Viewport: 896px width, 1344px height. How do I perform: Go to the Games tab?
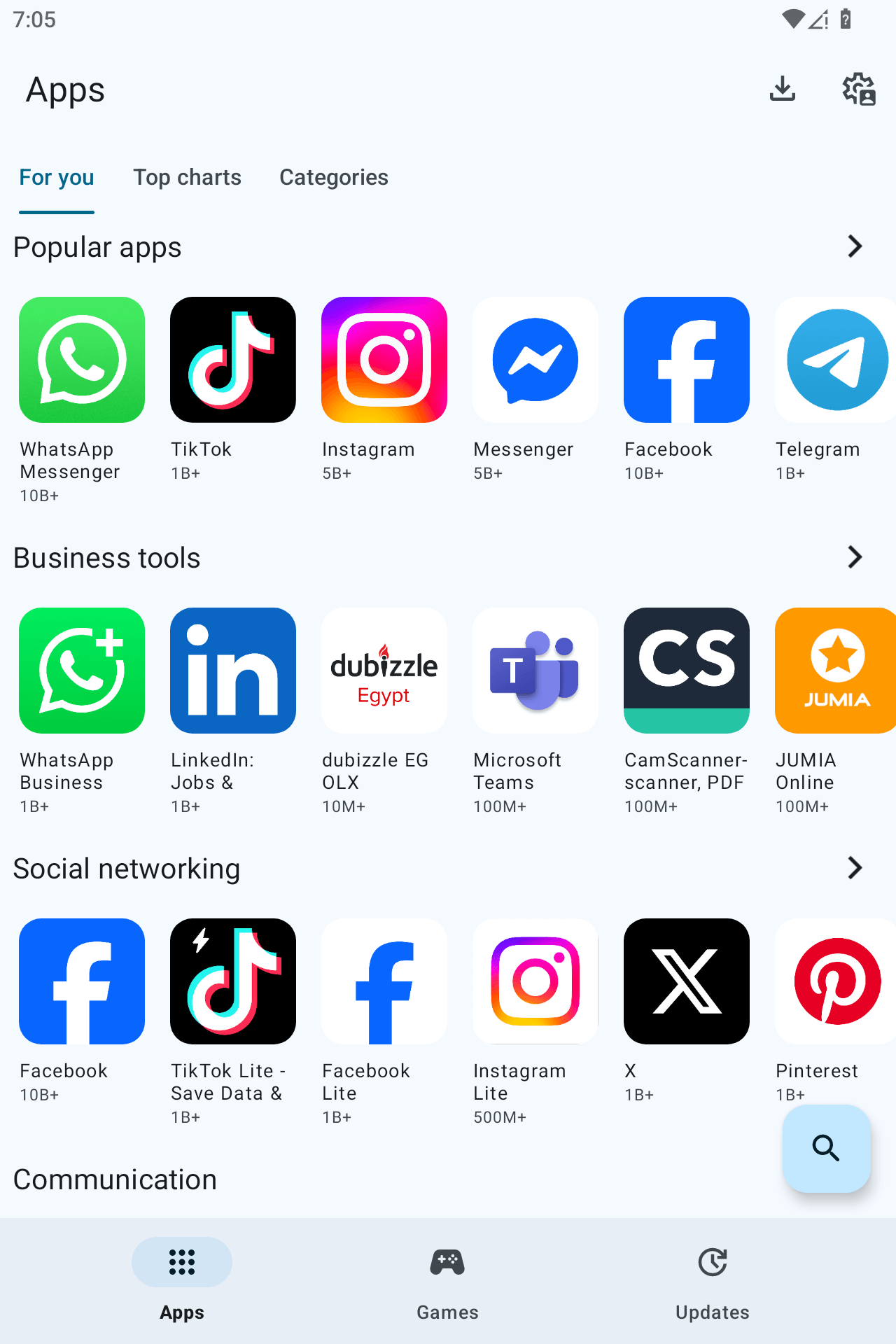(x=447, y=1281)
